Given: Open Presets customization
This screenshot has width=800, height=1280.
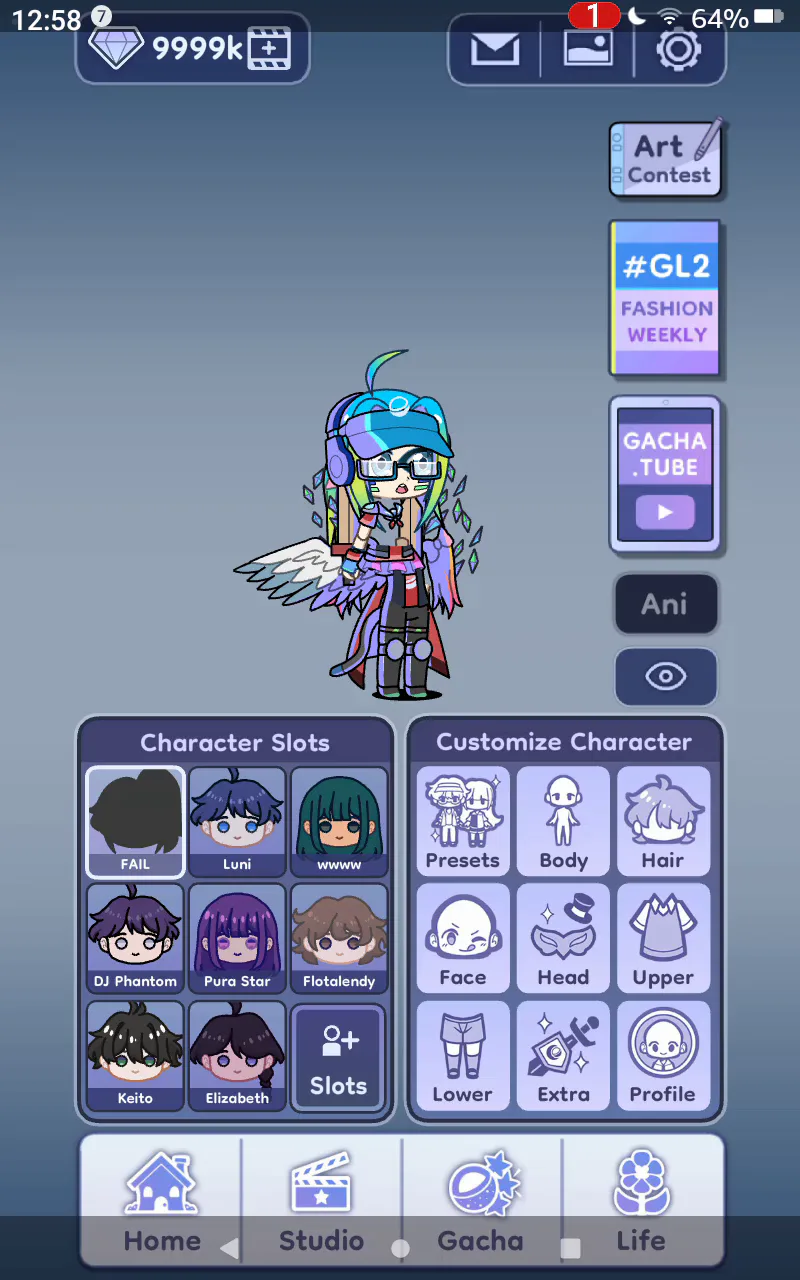Looking at the screenshot, I should point(462,822).
